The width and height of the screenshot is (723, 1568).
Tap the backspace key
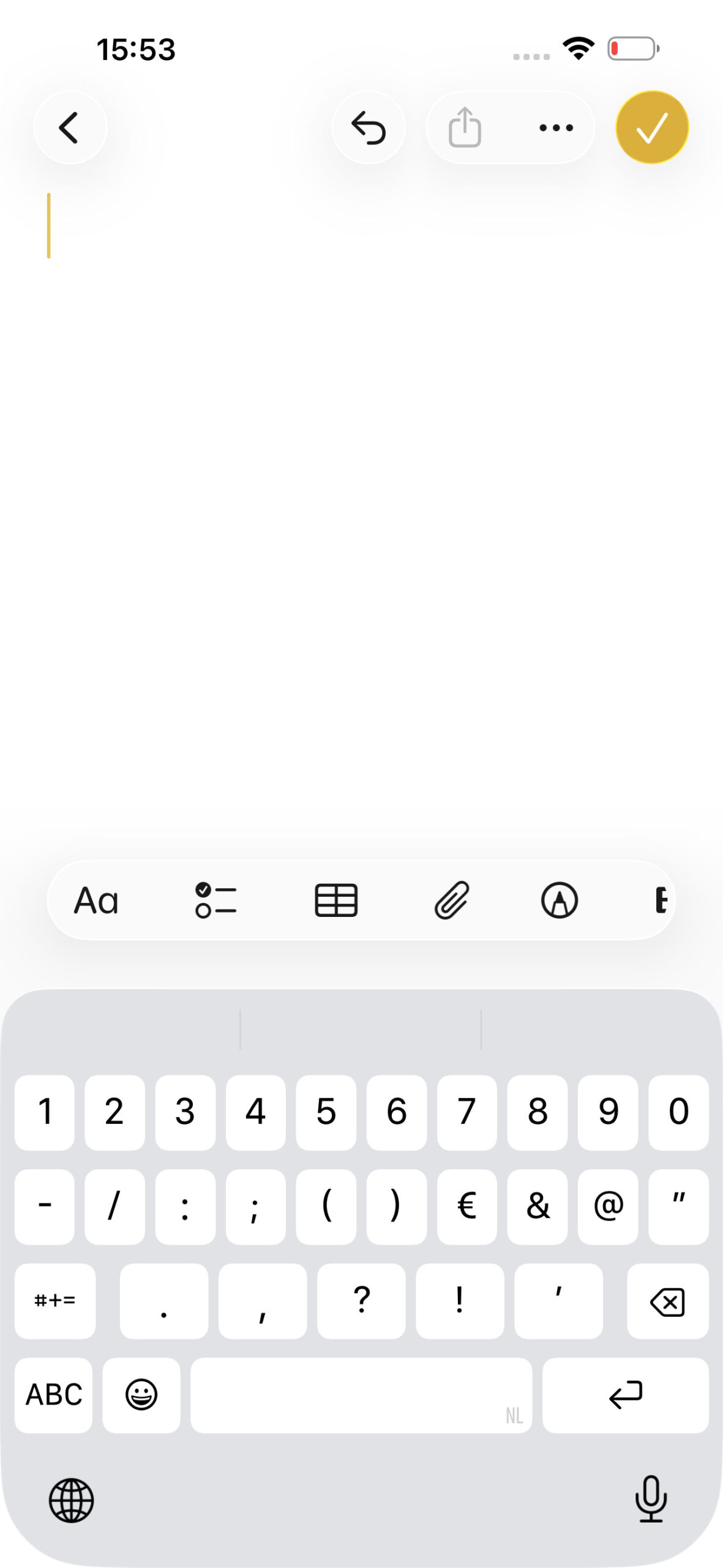(x=667, y=1300)
